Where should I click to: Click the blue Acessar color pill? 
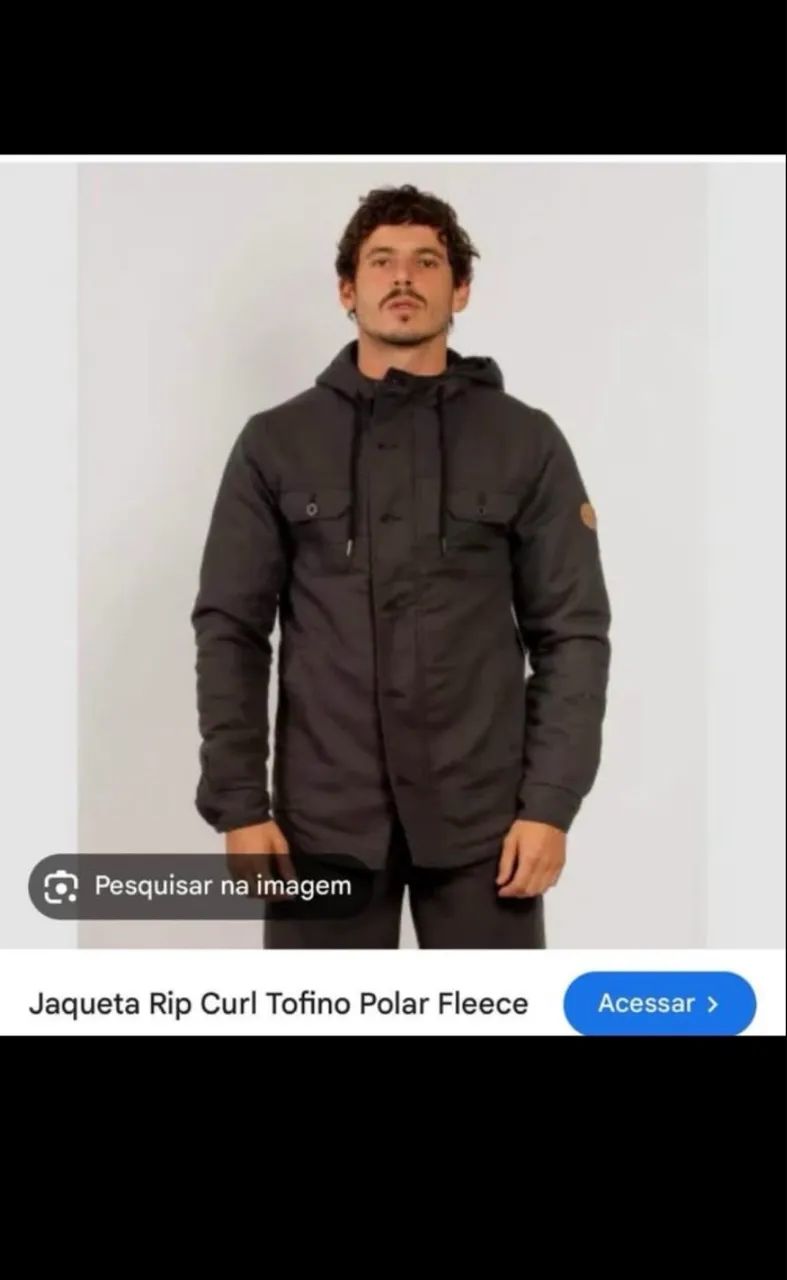(x=659, y=1004)
